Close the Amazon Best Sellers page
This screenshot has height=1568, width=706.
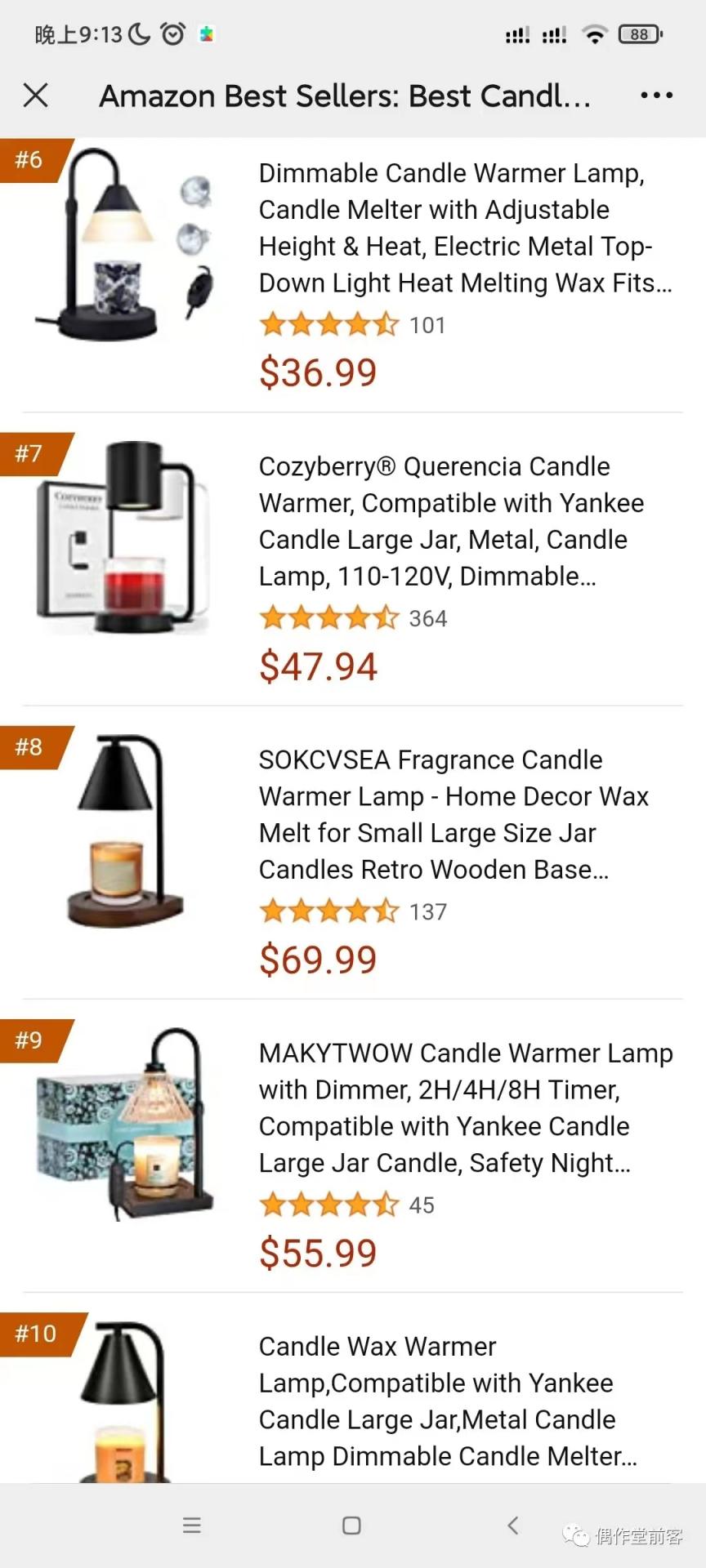(36, 96)
